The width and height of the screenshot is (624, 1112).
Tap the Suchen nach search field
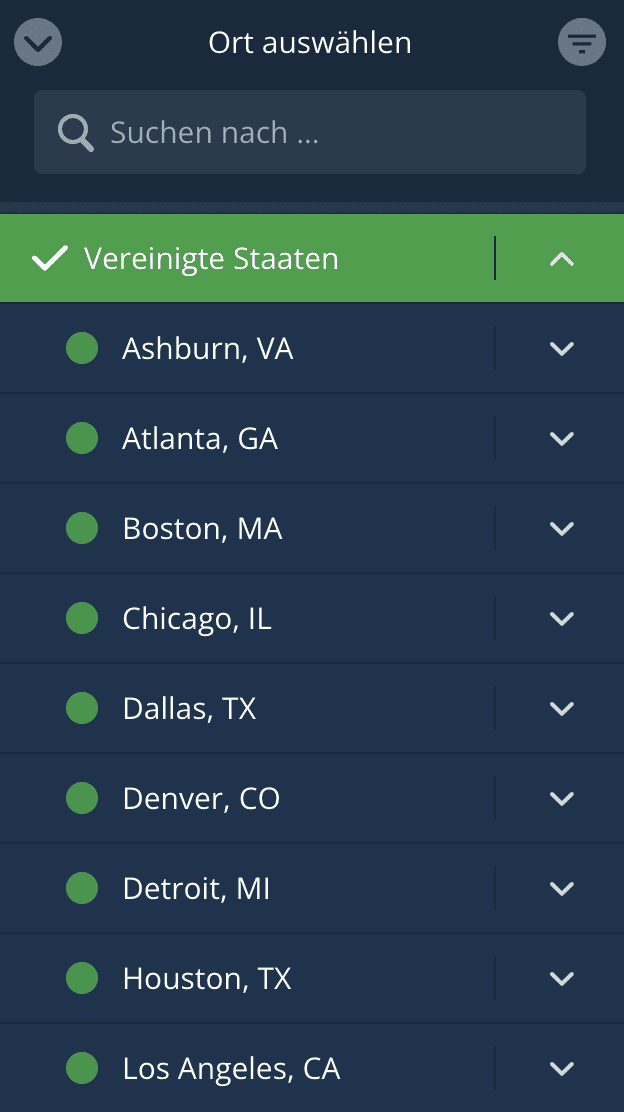[x=310, y=132]
